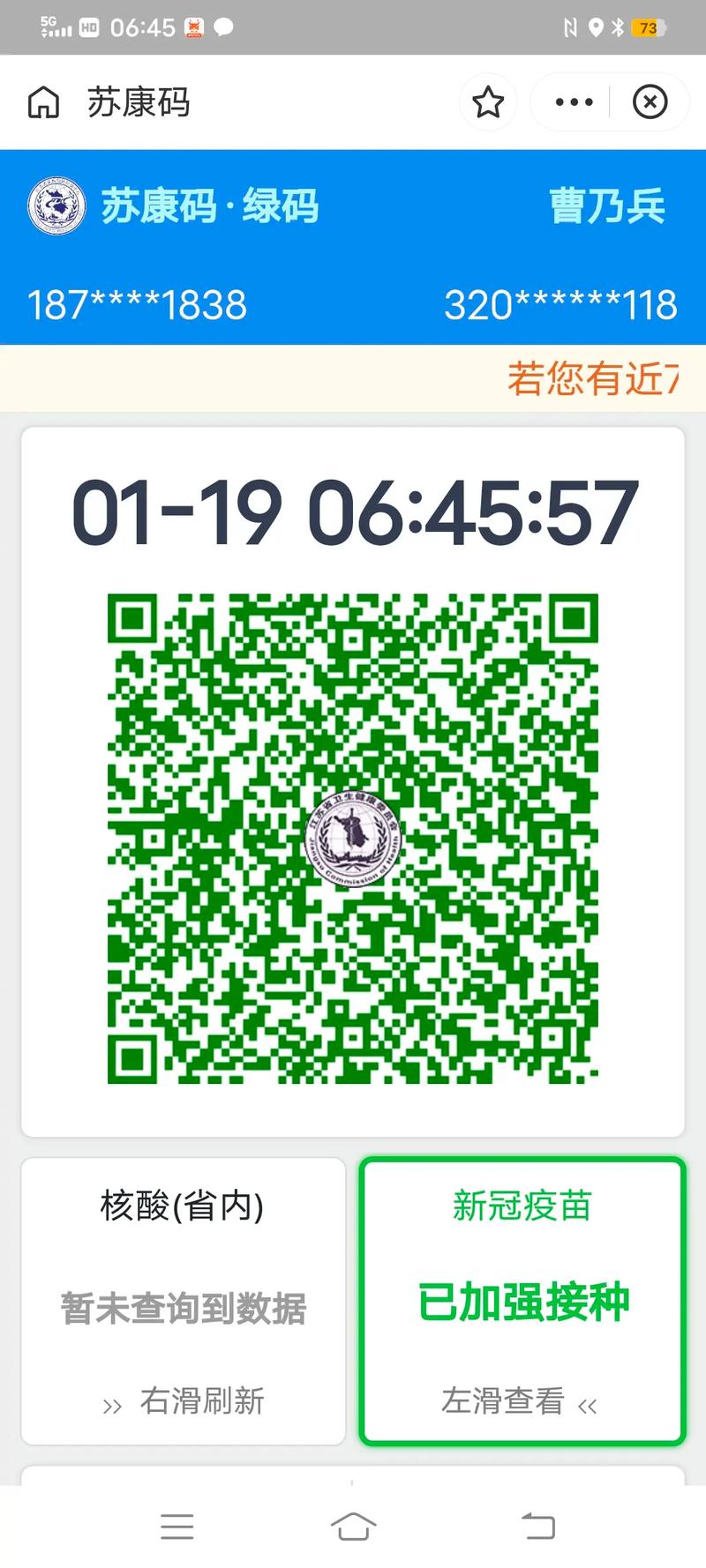Open the 新冠疫苗 vaccination card
706x1568 pixels.
[x=522, y=1301]
